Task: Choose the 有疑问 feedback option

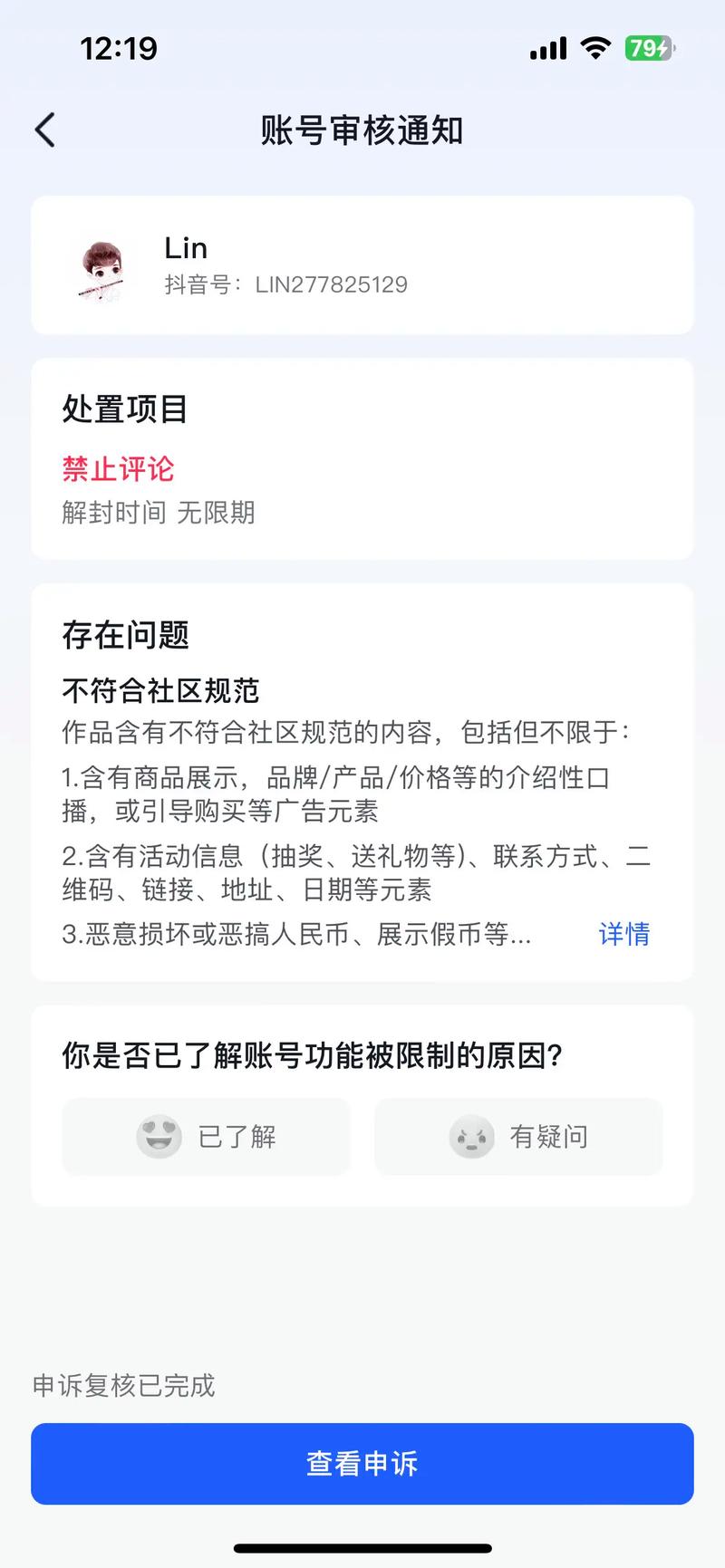Action: [518, 1136]
